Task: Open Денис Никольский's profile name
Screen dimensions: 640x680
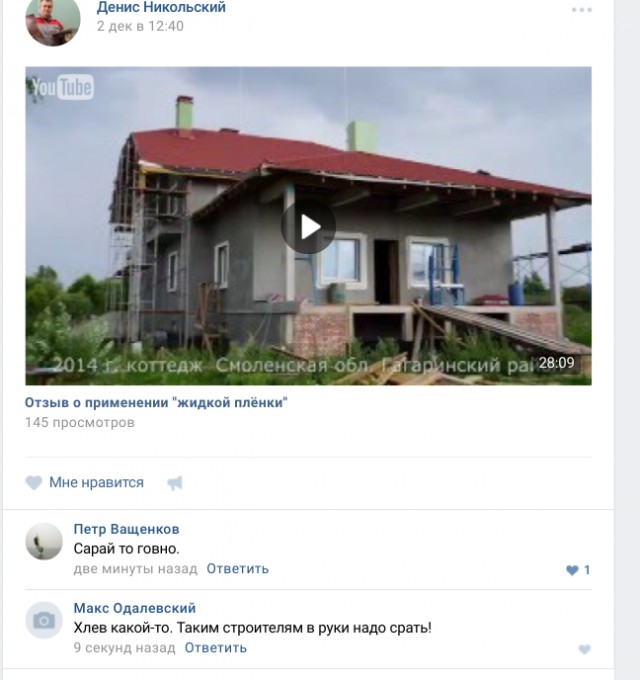Action: 161,8
